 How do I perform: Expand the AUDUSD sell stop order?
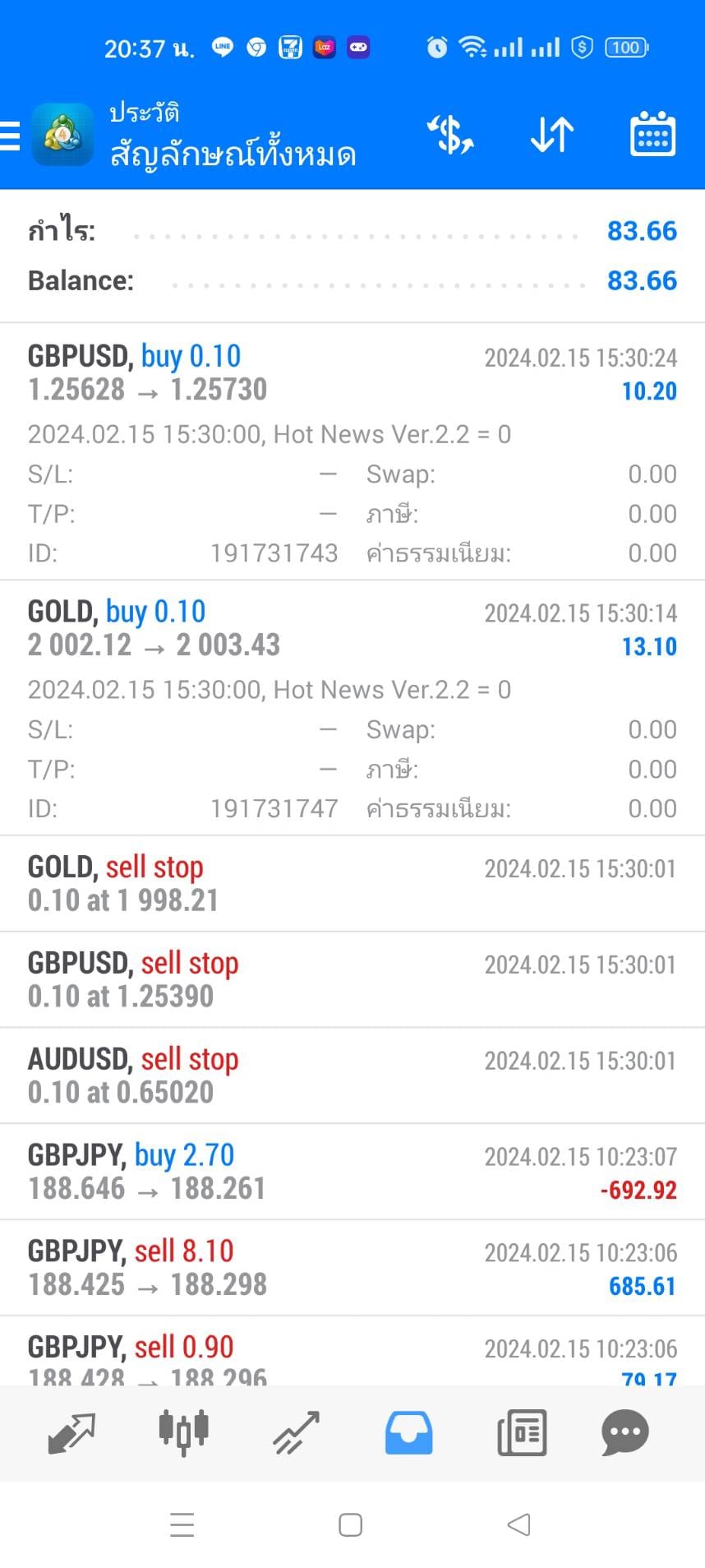(352, 1075)
